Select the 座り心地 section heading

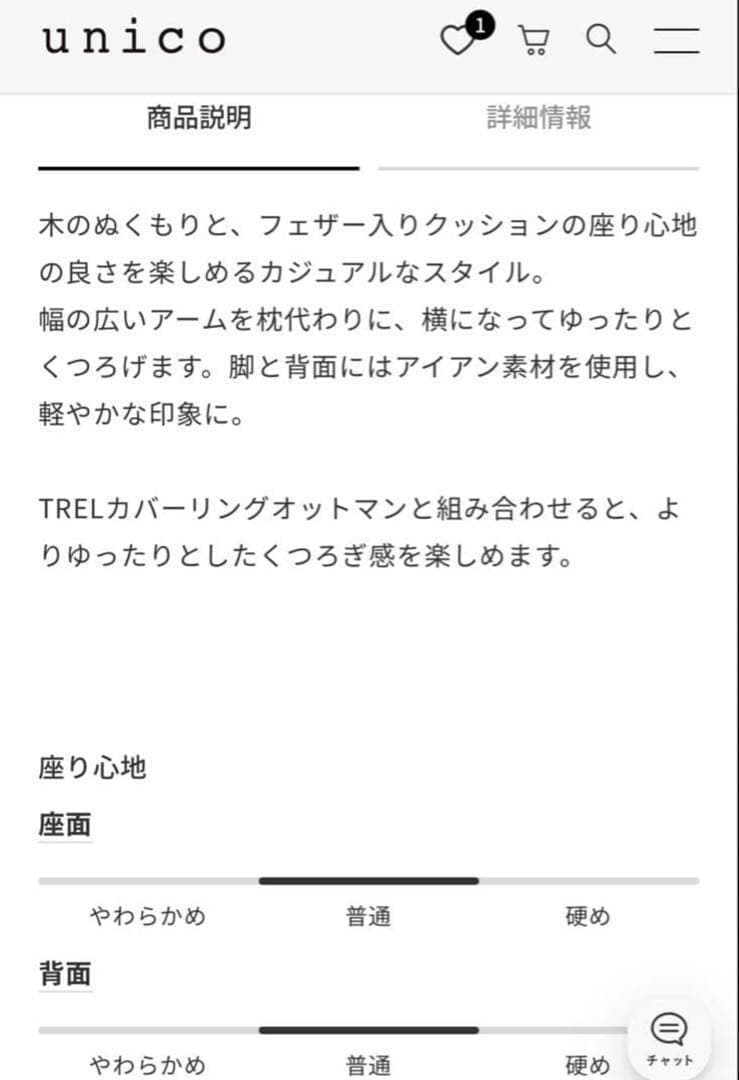pos(90,768)
